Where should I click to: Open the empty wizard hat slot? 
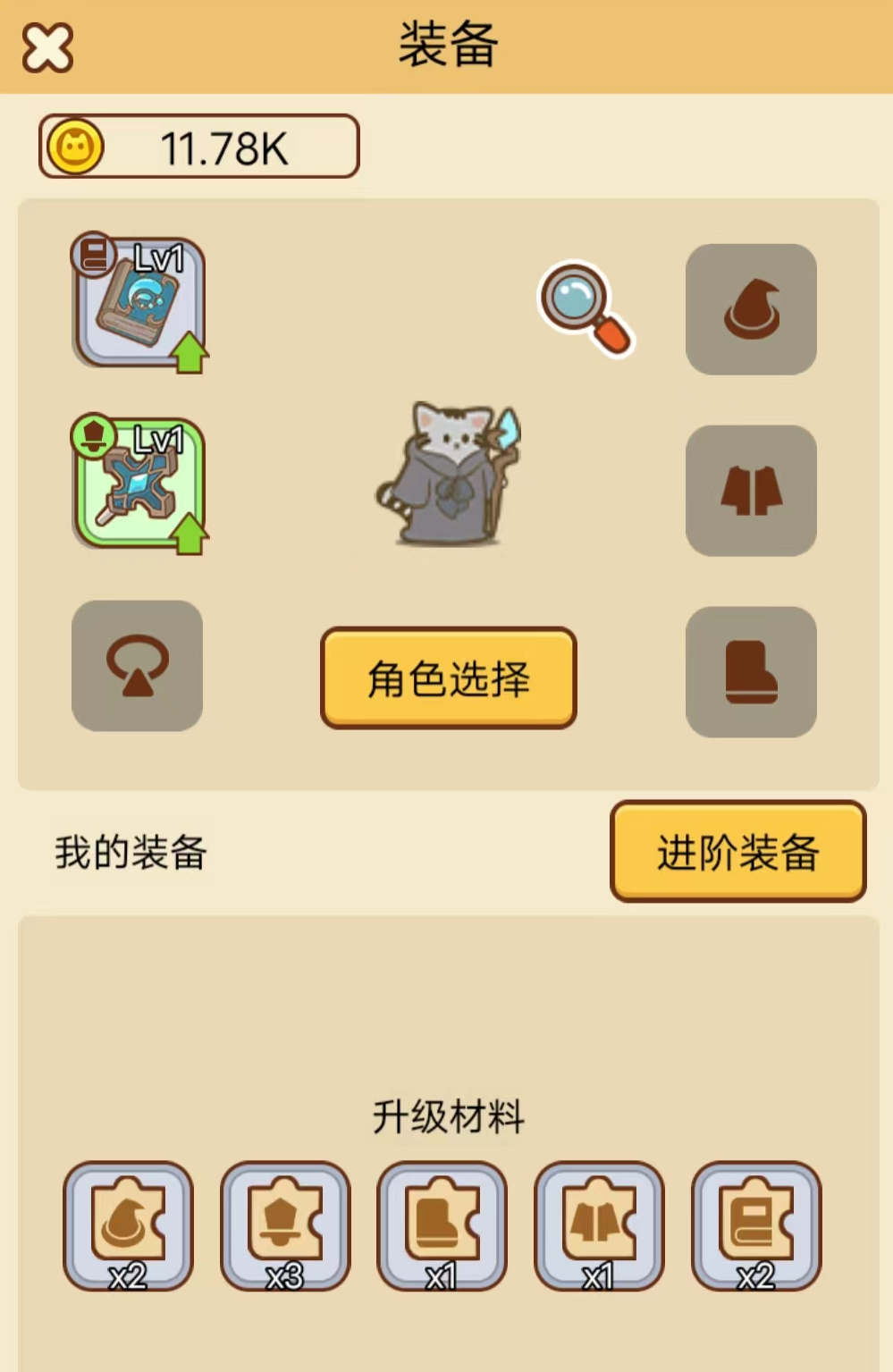click(751, 309)
